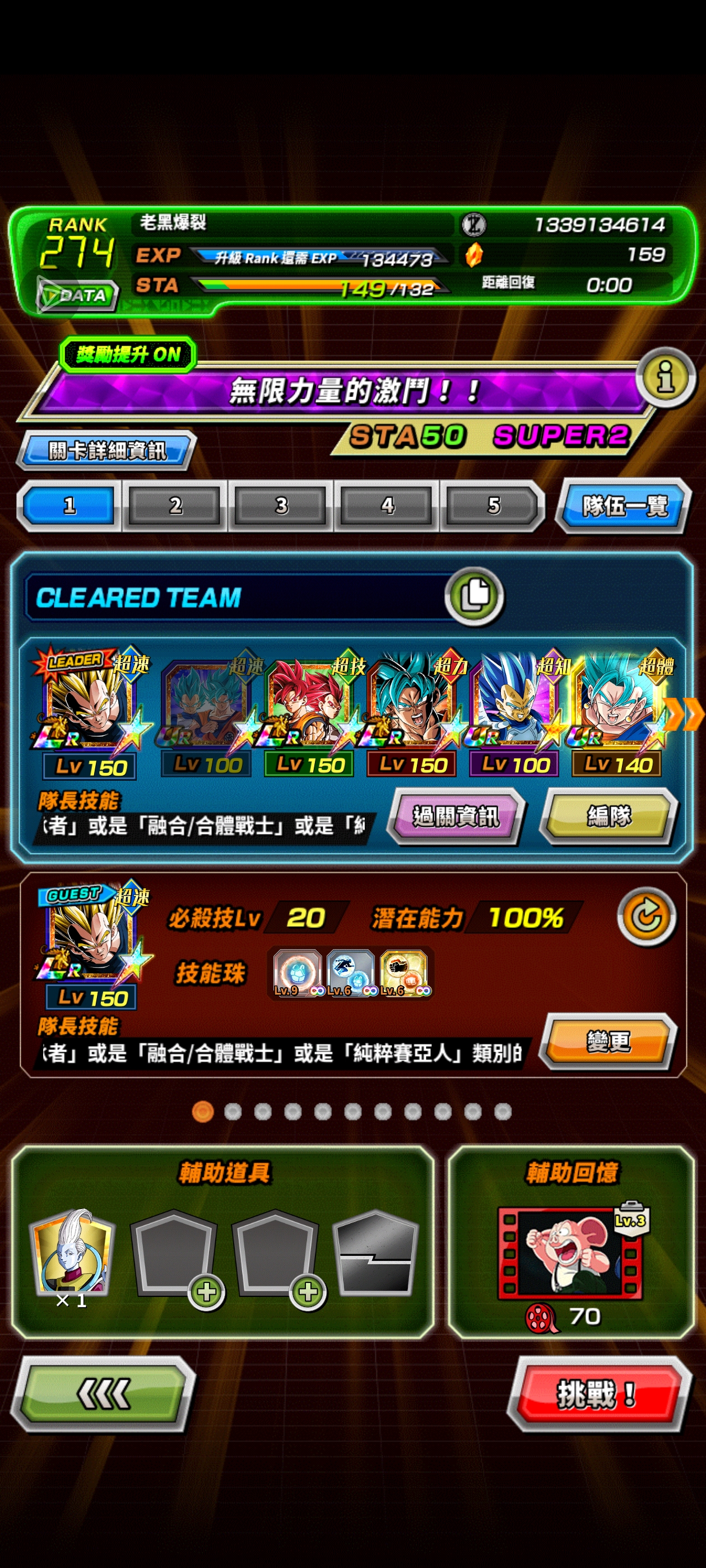The image size is (706, 1568).
Task: Go back with the green arrow button
Action: (104, 1394)
